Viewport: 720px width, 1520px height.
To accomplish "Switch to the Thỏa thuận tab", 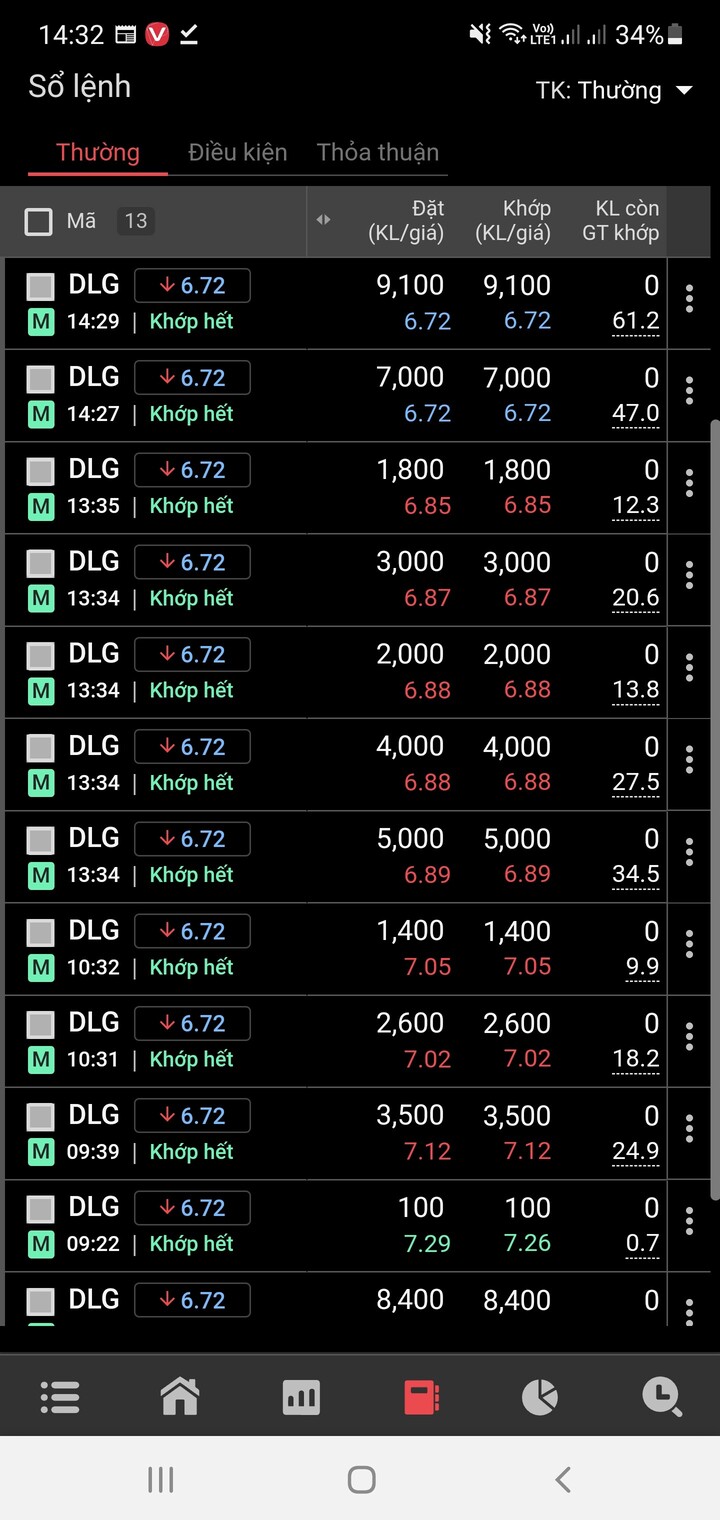I will point(378,152).
